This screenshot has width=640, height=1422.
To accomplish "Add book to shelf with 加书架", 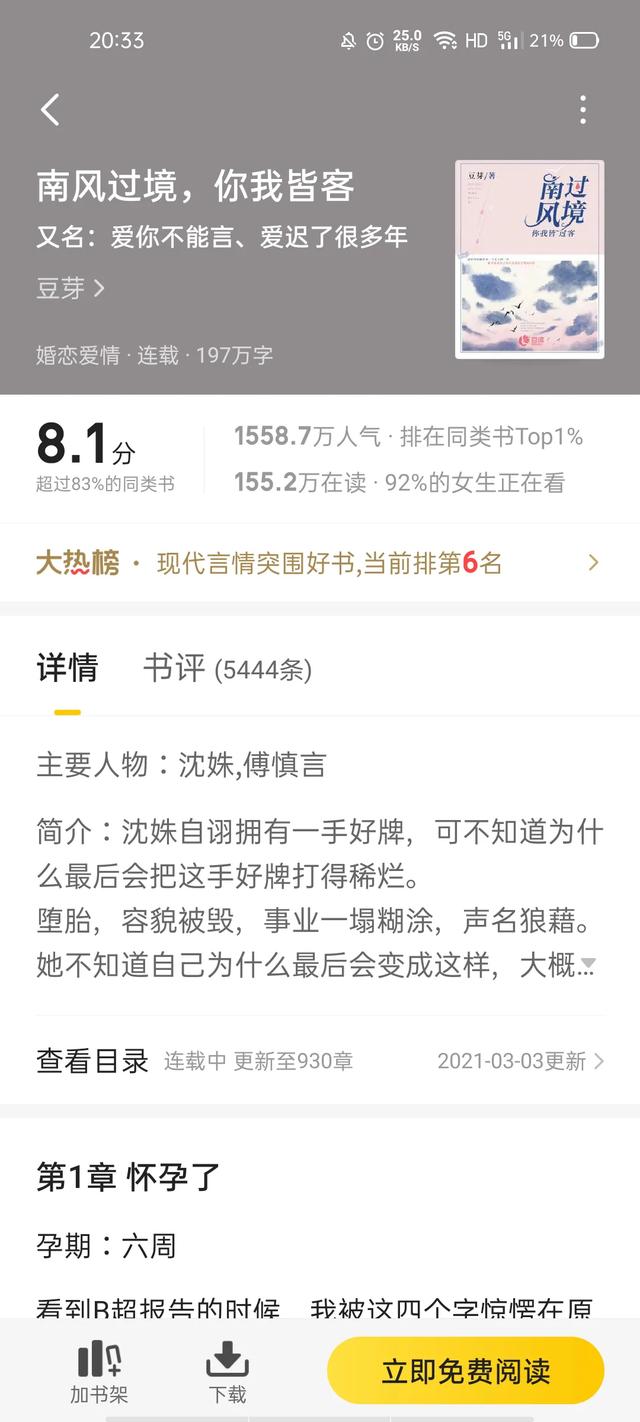I will (99, 1372).
